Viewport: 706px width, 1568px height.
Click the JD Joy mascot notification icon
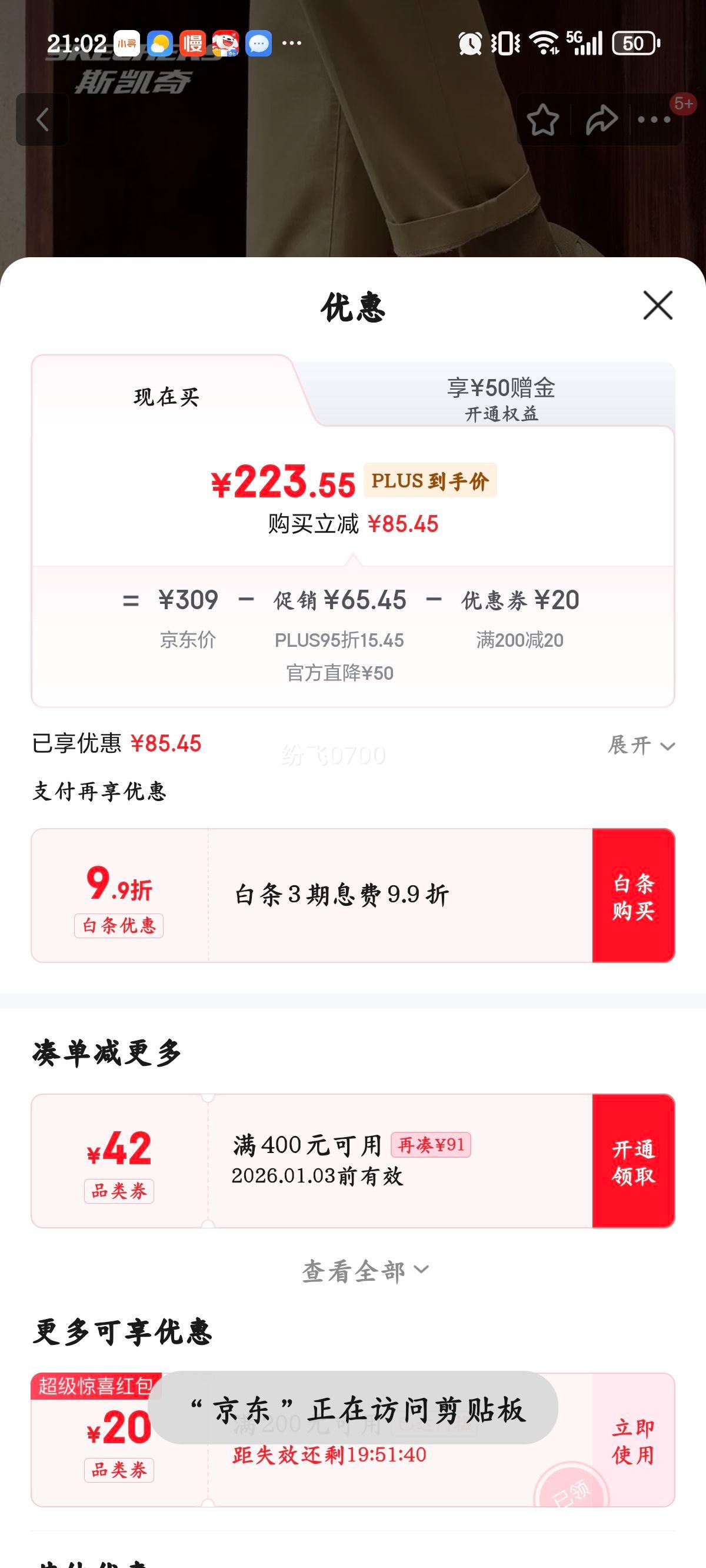tap(228, 42)
